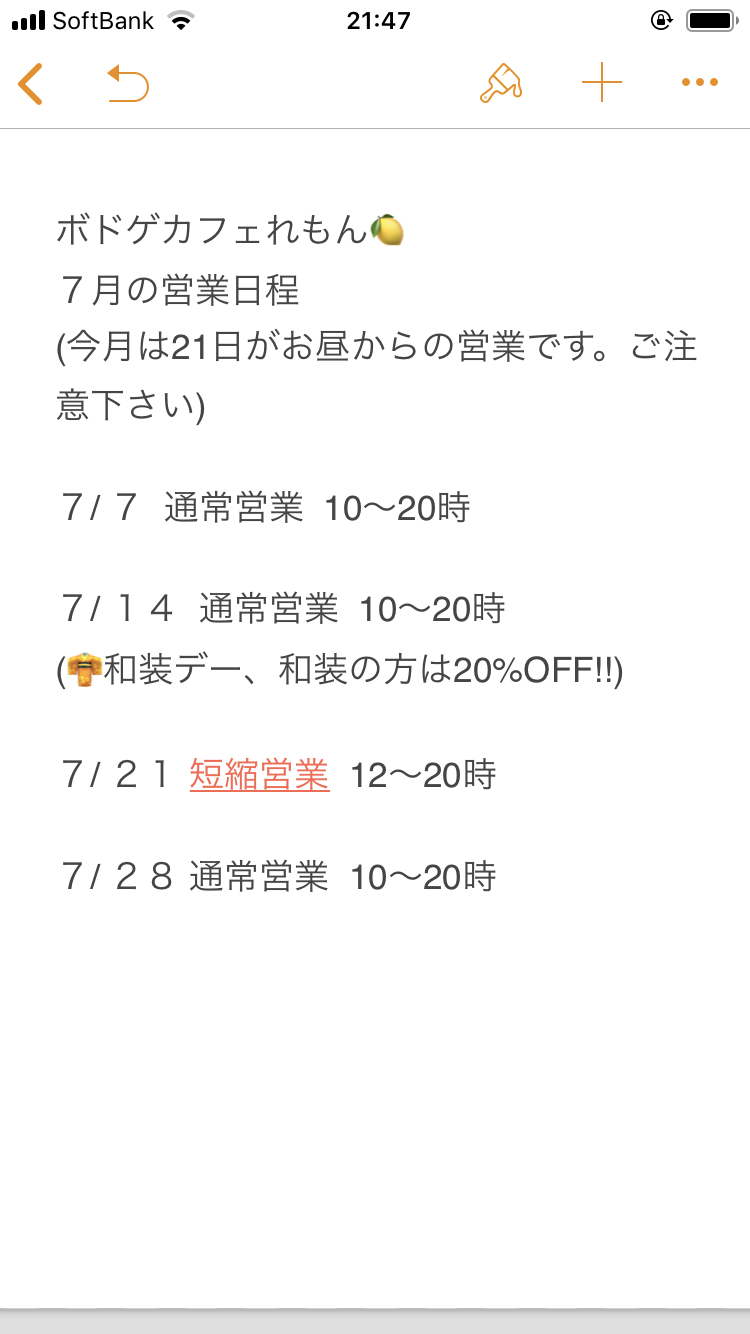Screen dimensions: 750x1334
Task: Open the three-dot more menu
Action: (x=700, y=84)
